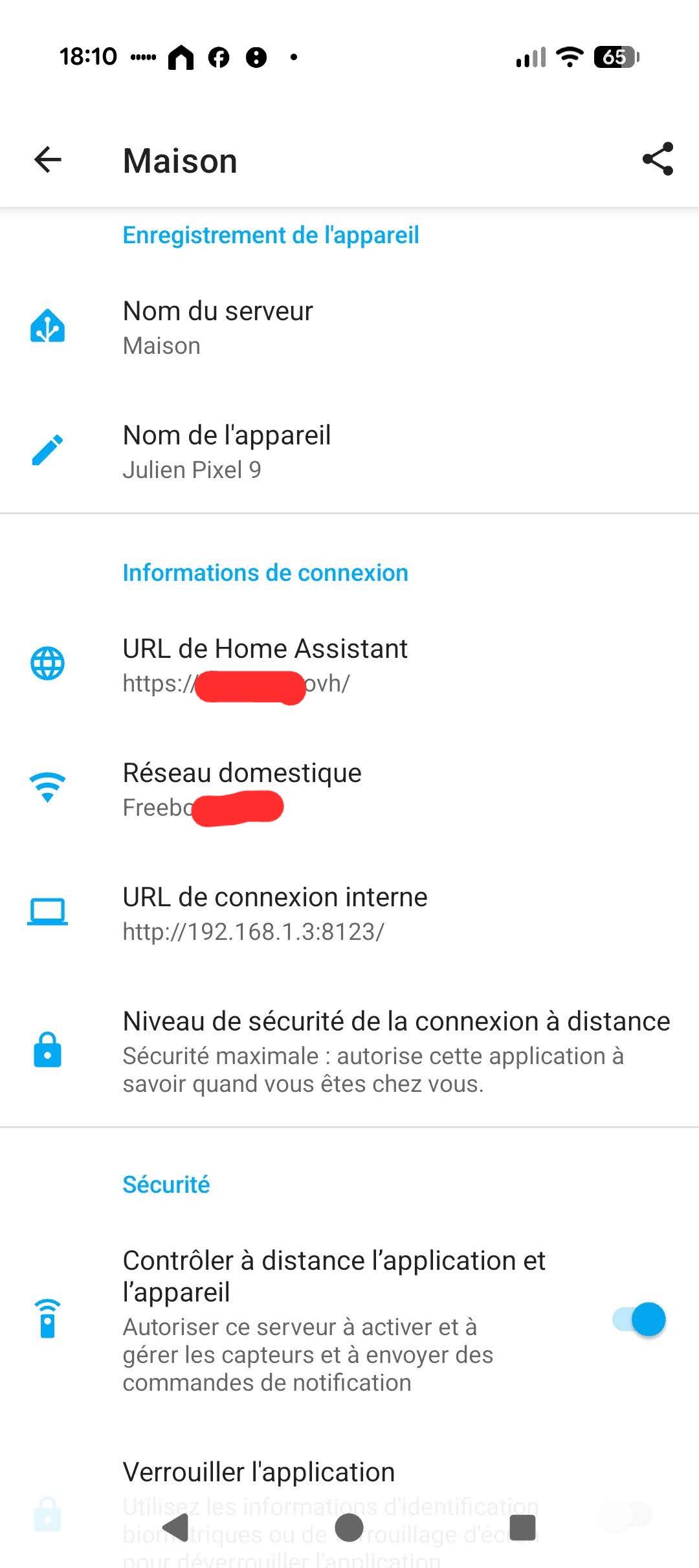
Task: Edit the URL de connexion interne
Action: tap(275, 913)
